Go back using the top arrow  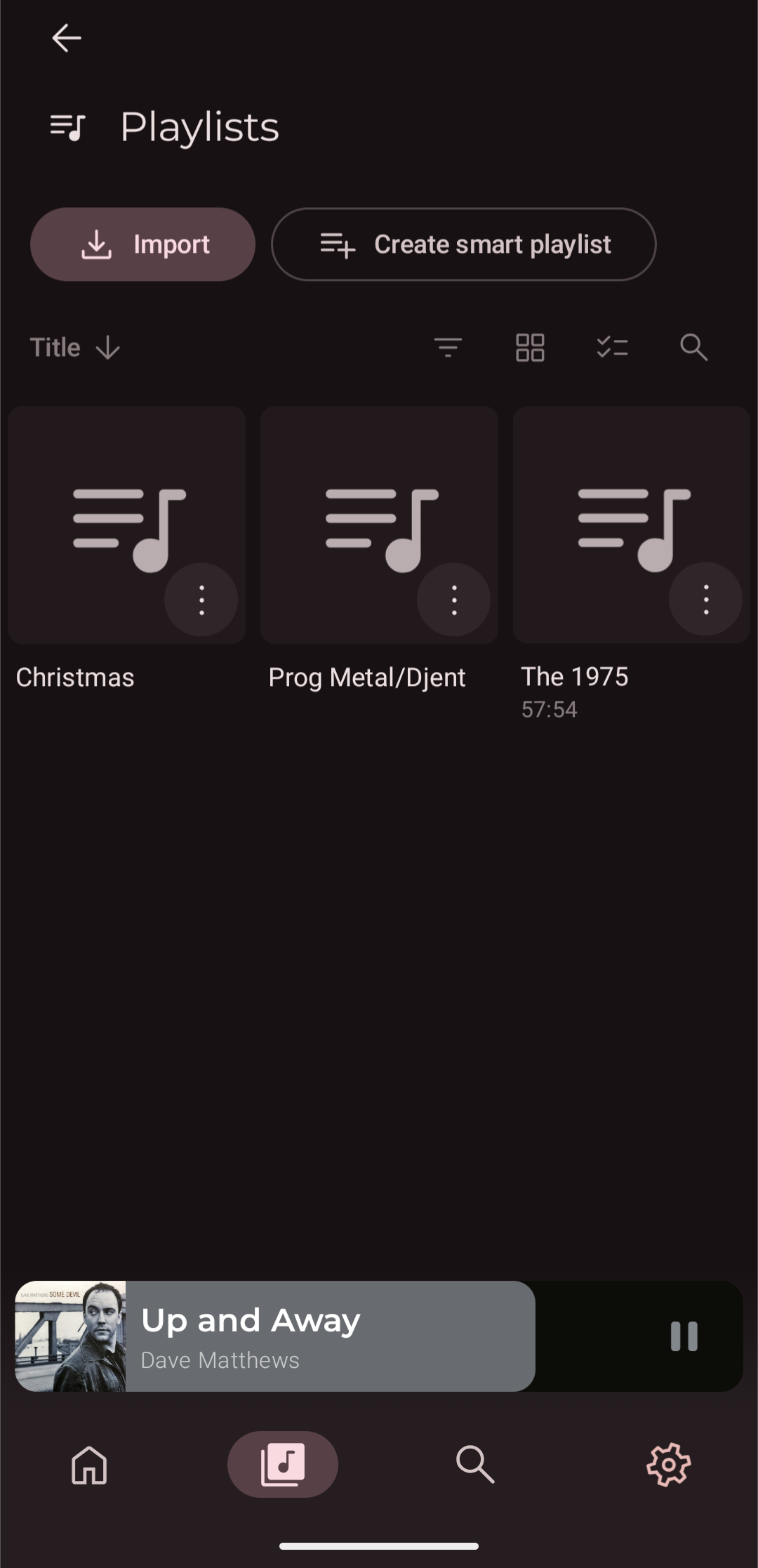pos(67,38)
